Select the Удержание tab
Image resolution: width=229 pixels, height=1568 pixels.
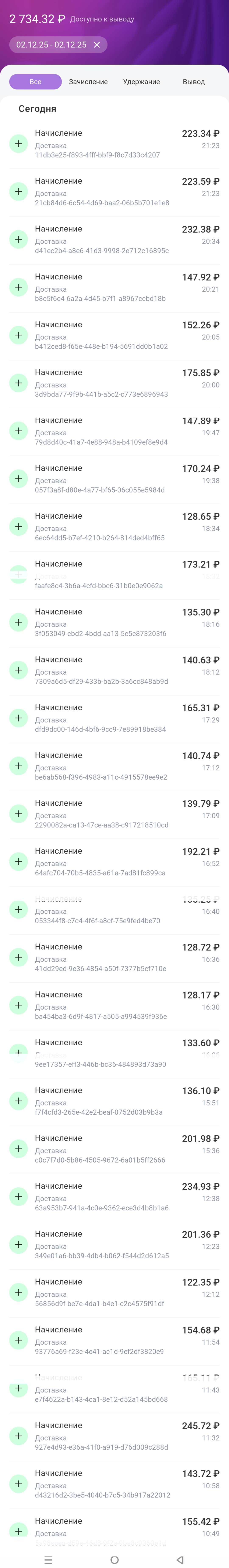(141, 82)
